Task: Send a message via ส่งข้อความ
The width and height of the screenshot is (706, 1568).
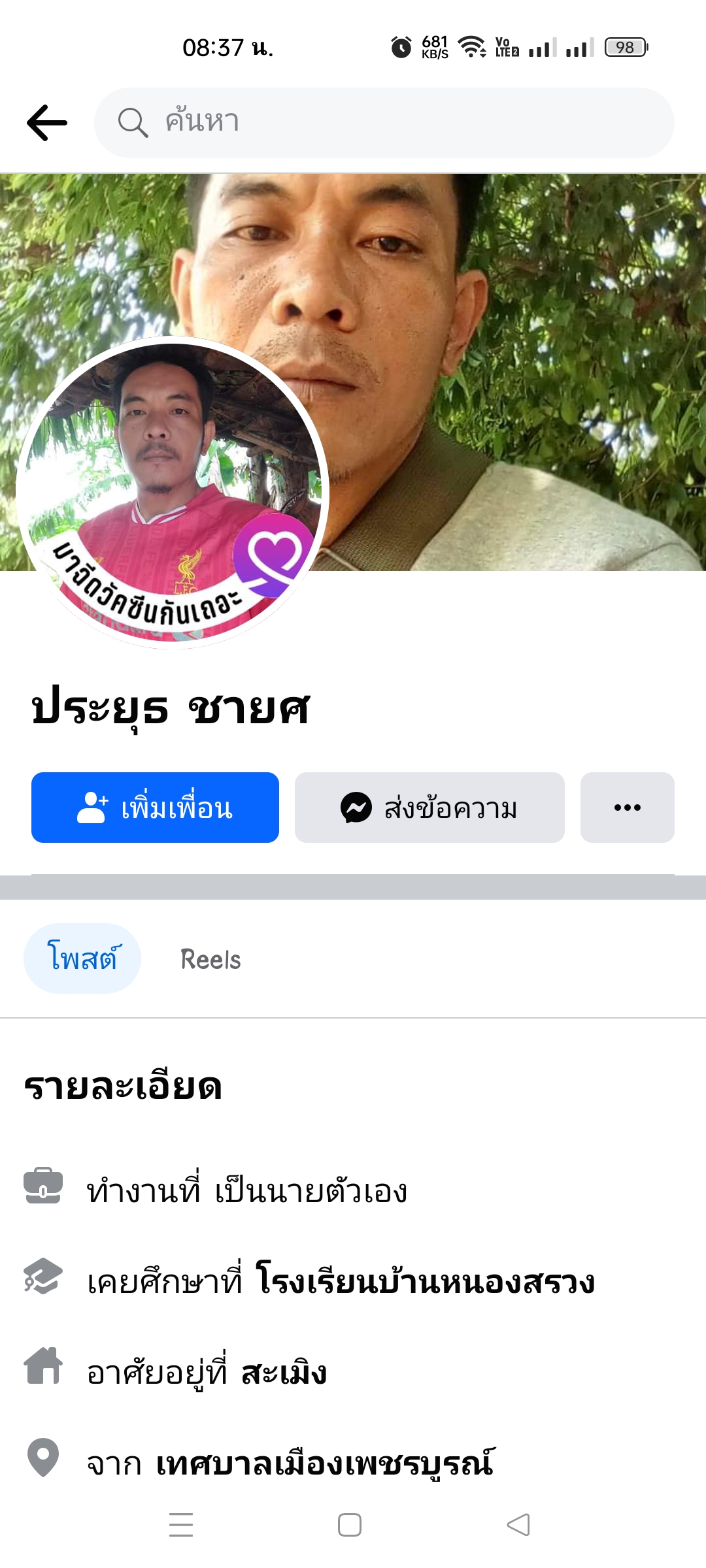Action: point(429,808)
